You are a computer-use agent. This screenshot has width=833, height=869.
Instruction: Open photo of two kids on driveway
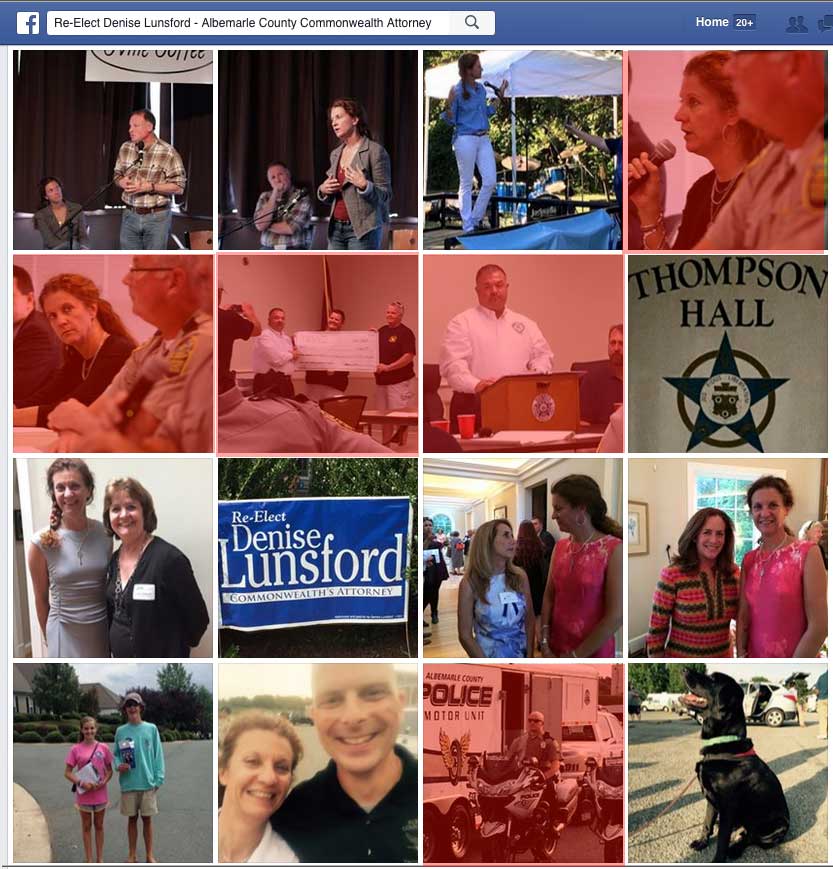[x=113, y=762]
